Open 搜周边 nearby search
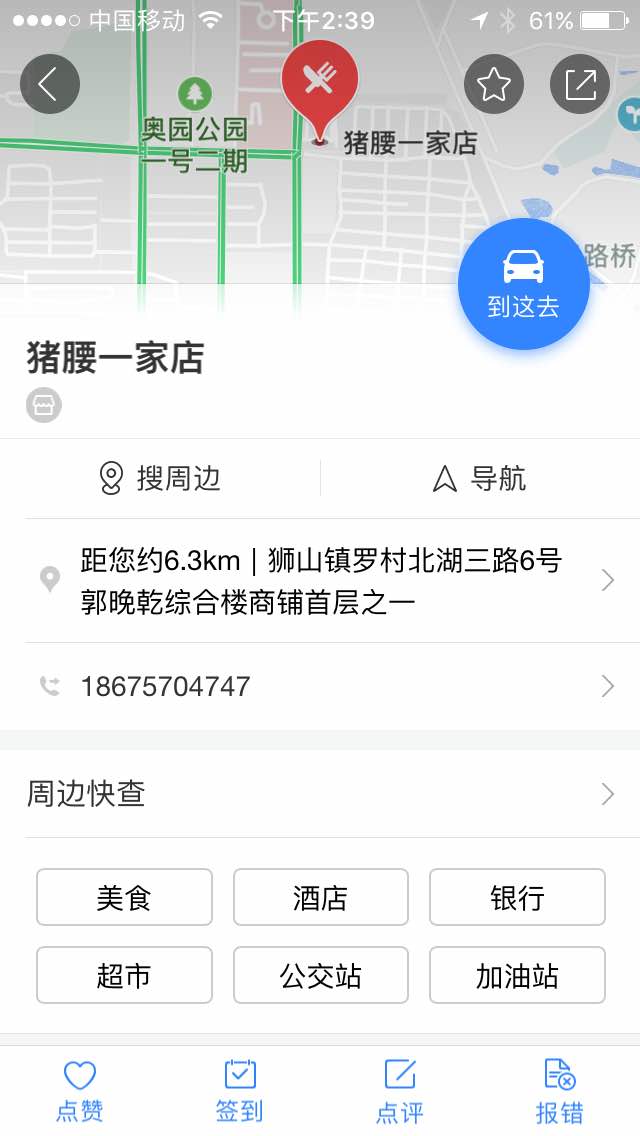 click(x=159, y=479)
